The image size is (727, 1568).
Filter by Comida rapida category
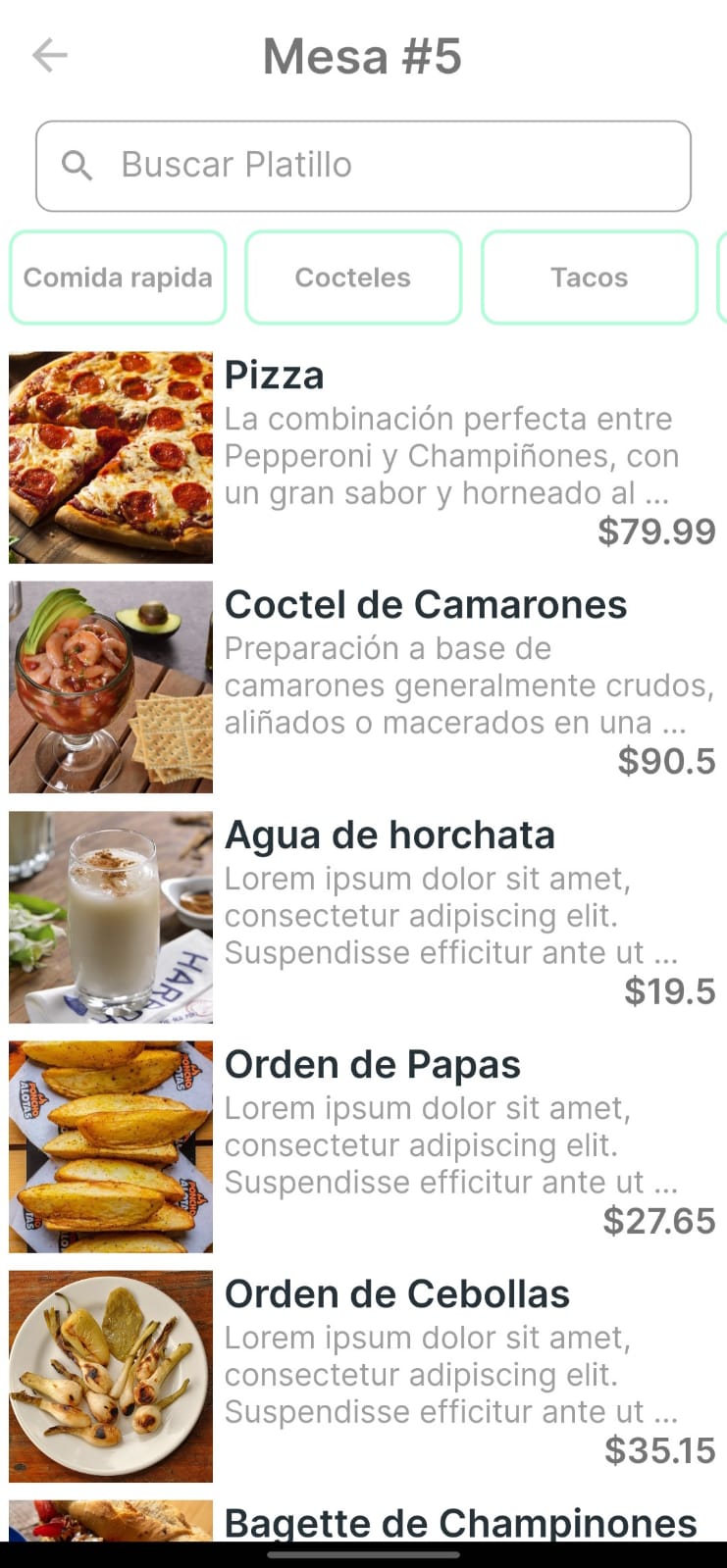pyautogui.click(x=118, y=278)
